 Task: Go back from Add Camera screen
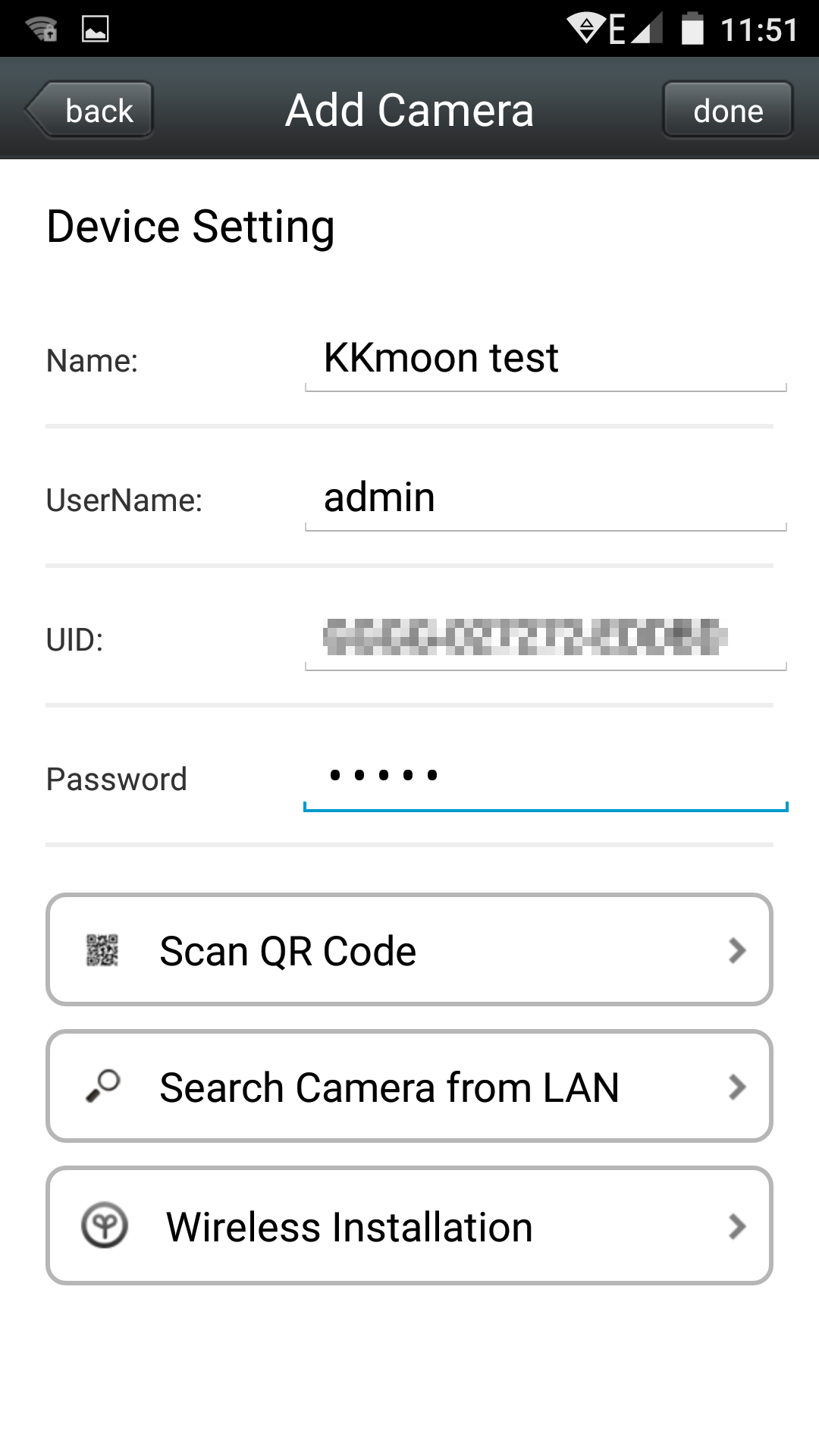[91, 111]
